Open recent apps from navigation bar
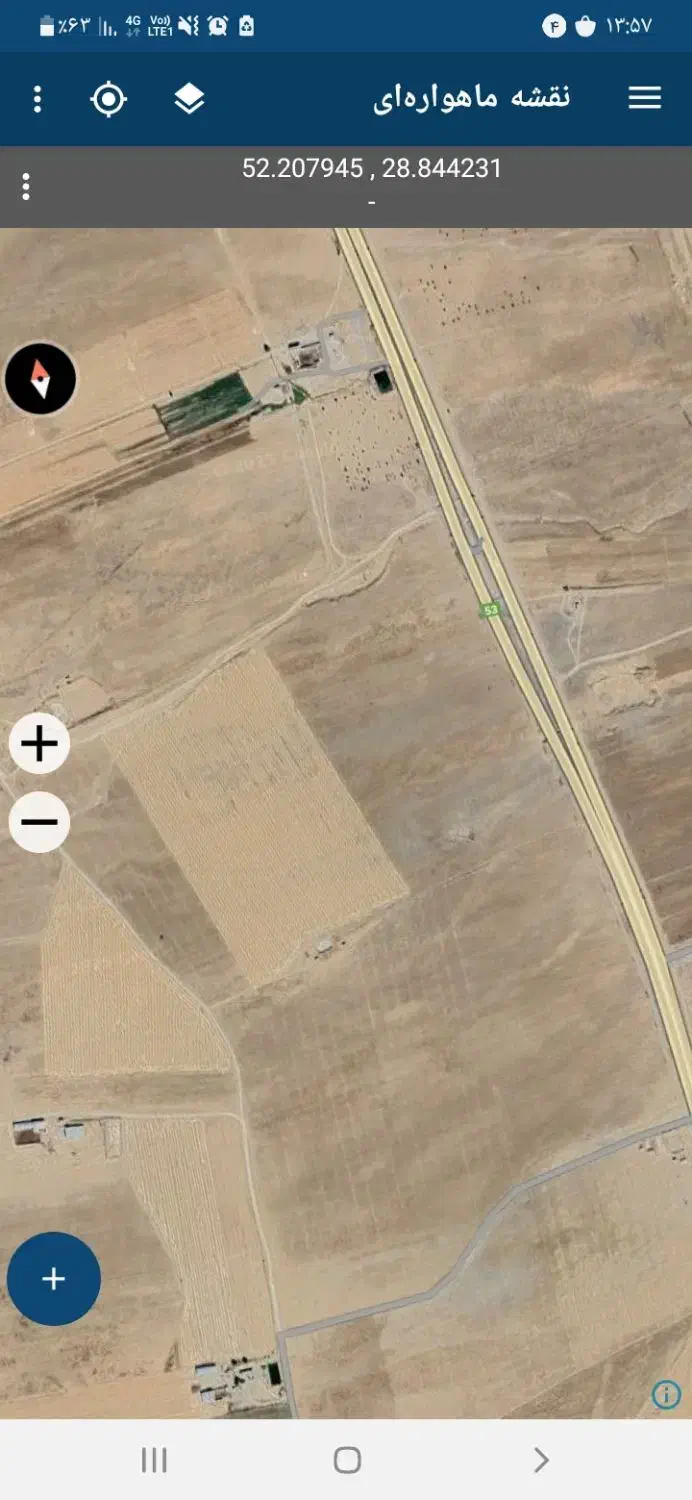This screenshot has height=1500, width=692. (x=154, y=1460)
